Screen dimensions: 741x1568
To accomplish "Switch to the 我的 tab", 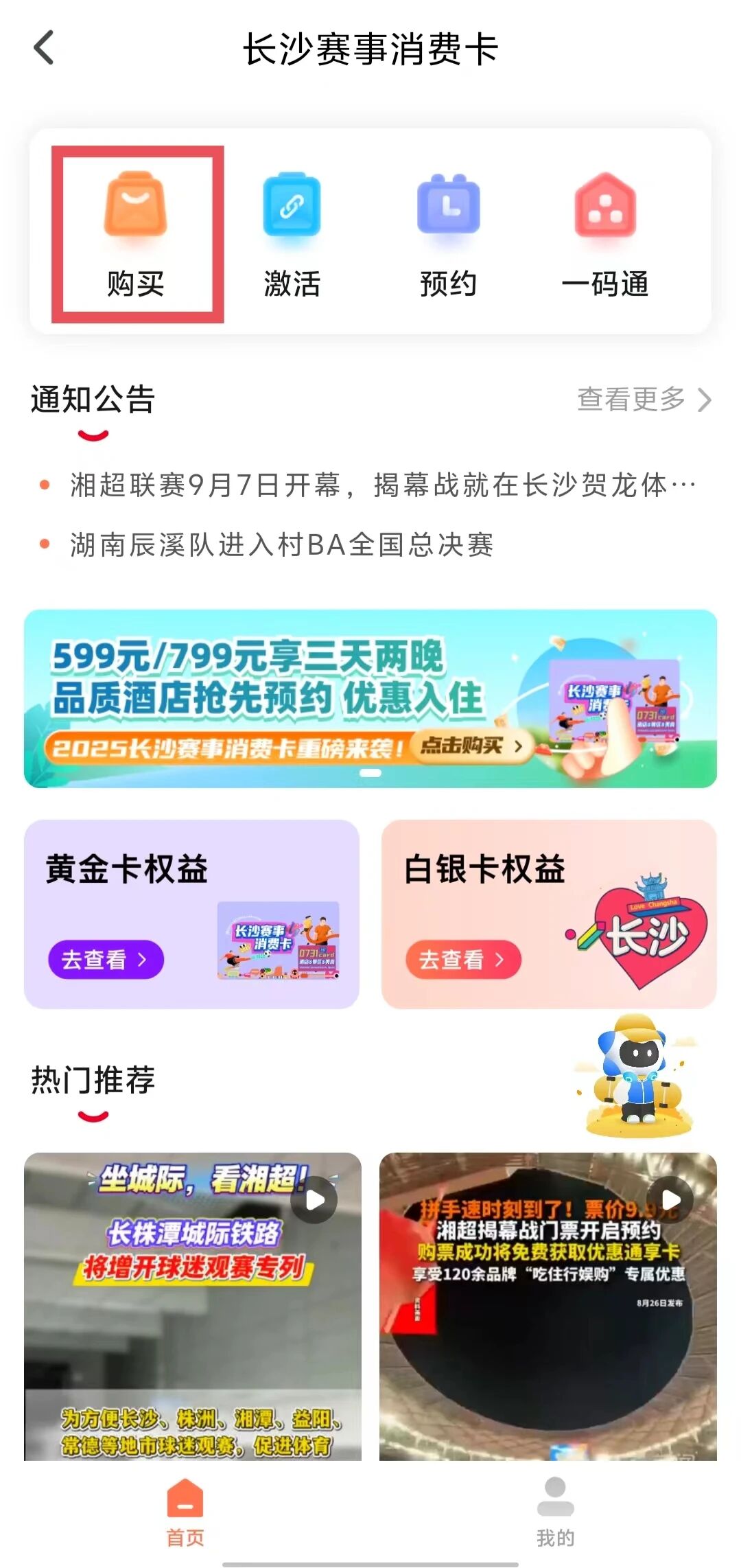I will point(555,1510).
